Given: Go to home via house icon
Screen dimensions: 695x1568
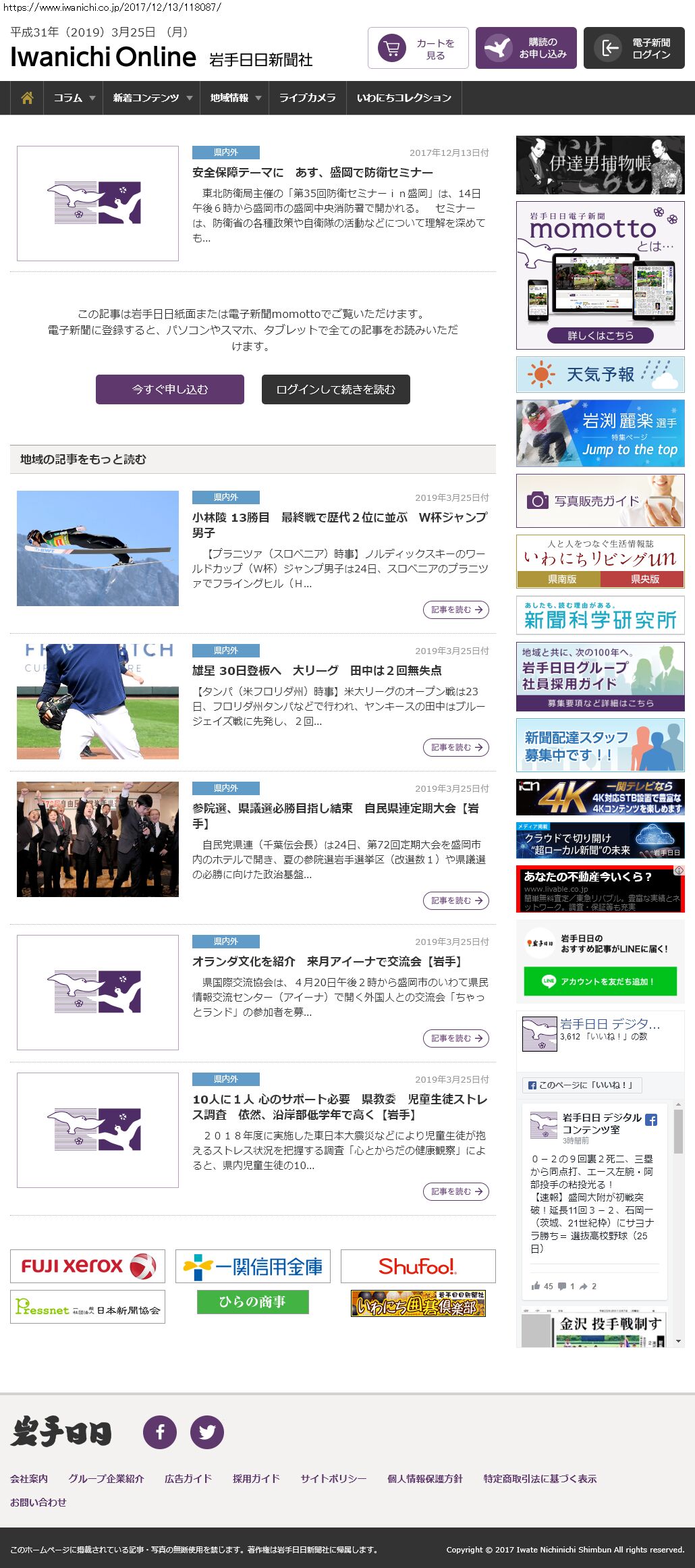Looking at the screenshot, I should click(27, 98).
